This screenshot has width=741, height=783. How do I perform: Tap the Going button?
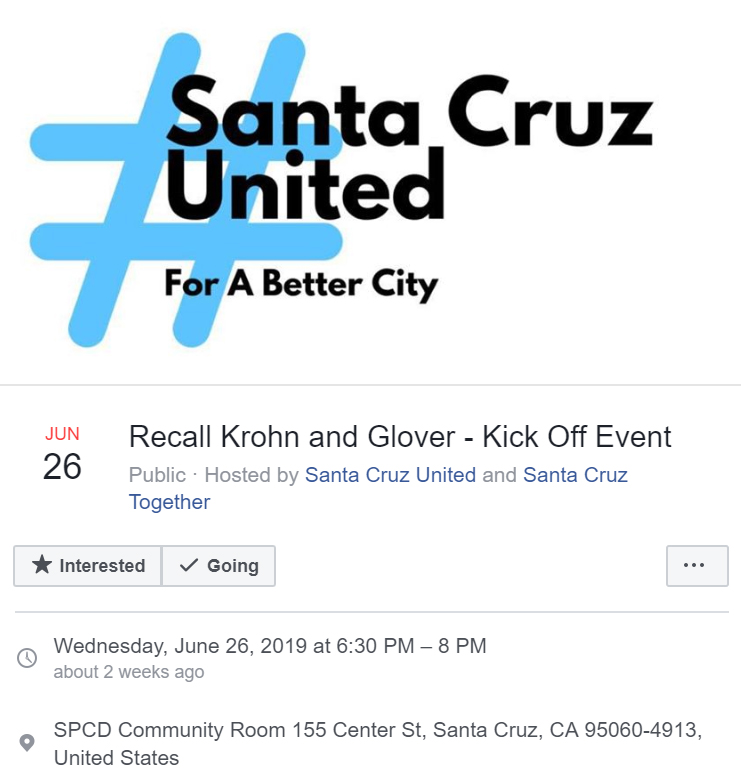(218, 566)
